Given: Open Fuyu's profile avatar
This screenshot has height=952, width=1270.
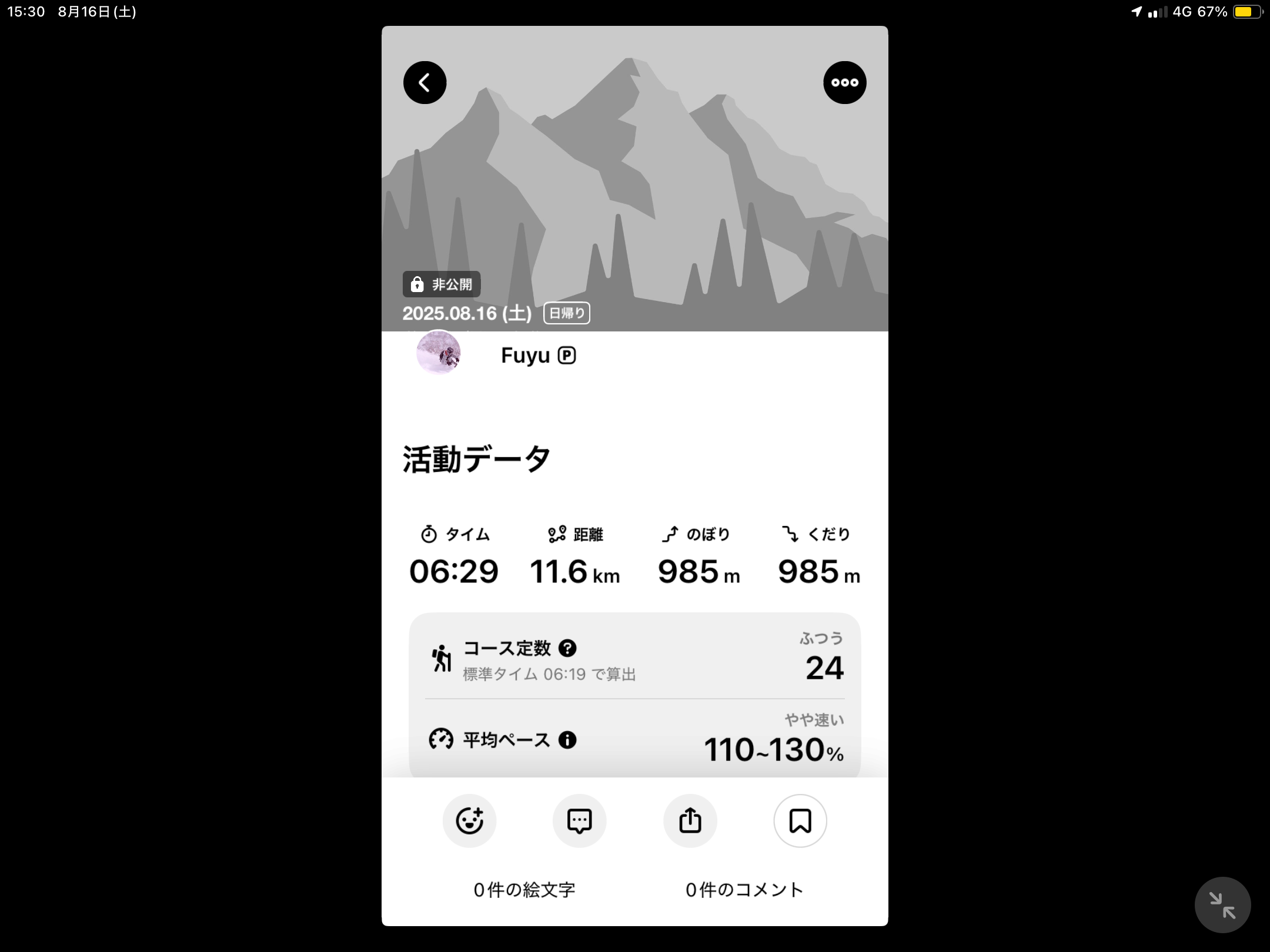Looking at the screenshot, I should (439, 354).
